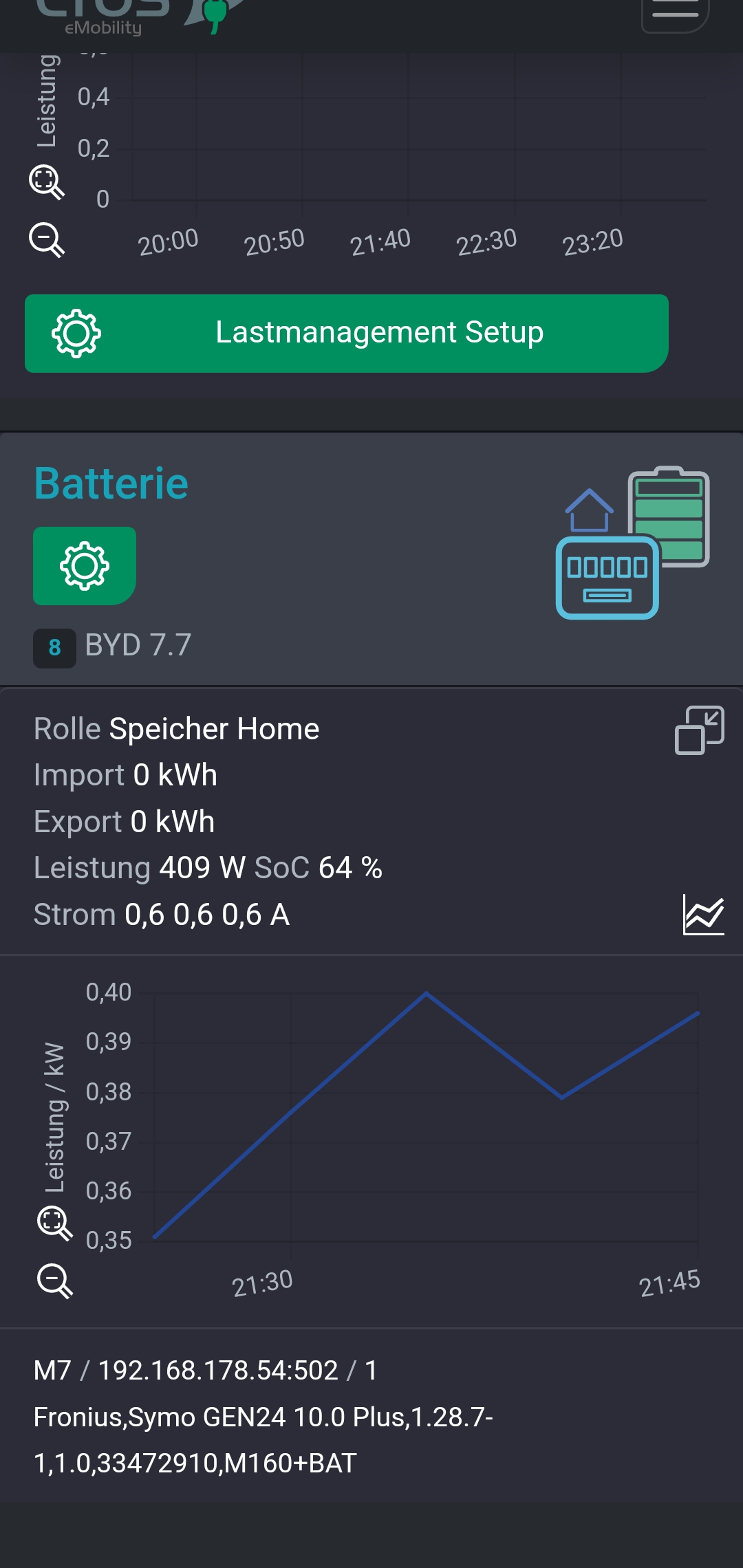Zoom out the upper load chart
Screen dimensions: 743x1568
47,240
